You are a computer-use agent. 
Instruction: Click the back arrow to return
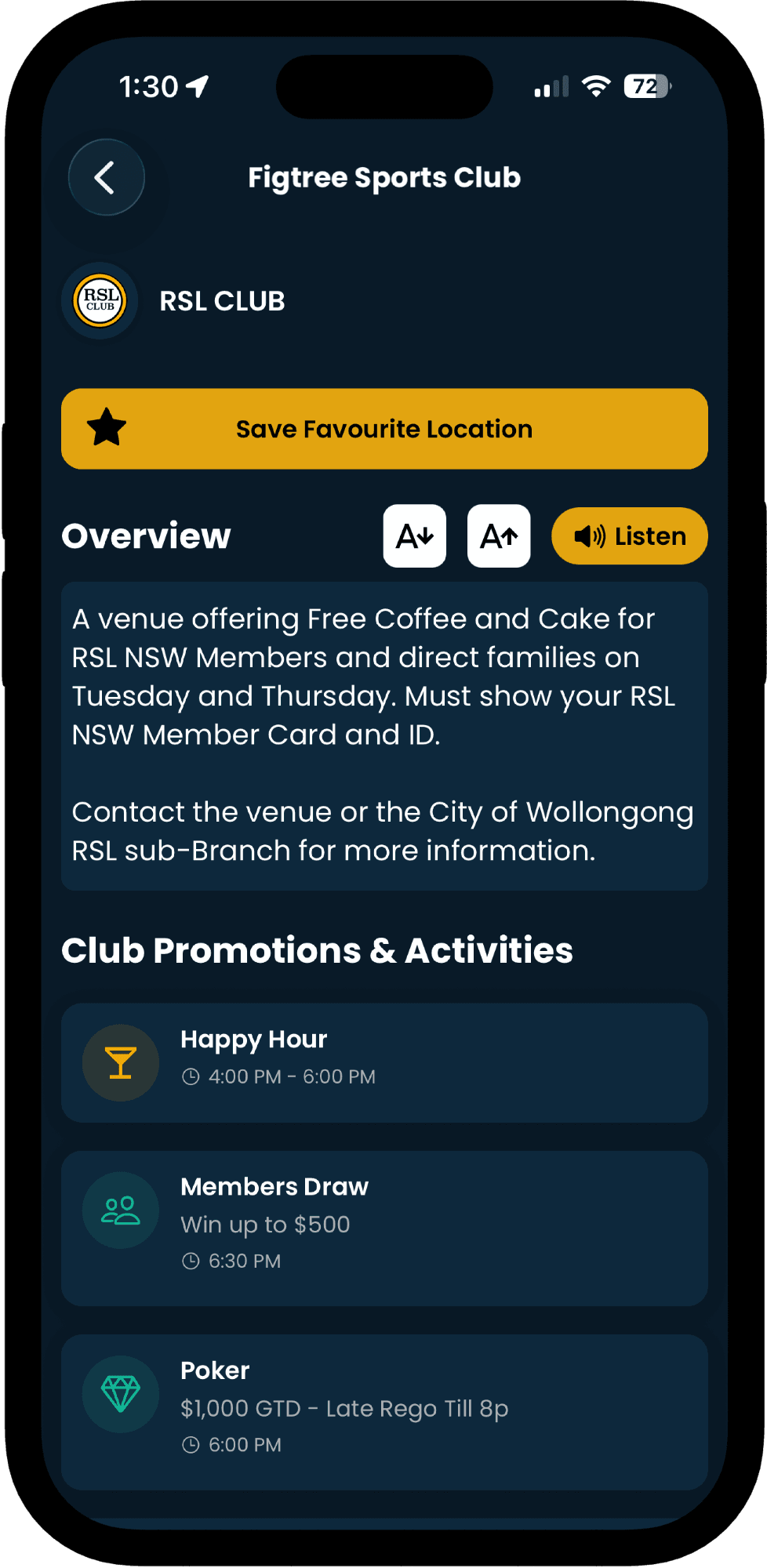coord(106,178)
